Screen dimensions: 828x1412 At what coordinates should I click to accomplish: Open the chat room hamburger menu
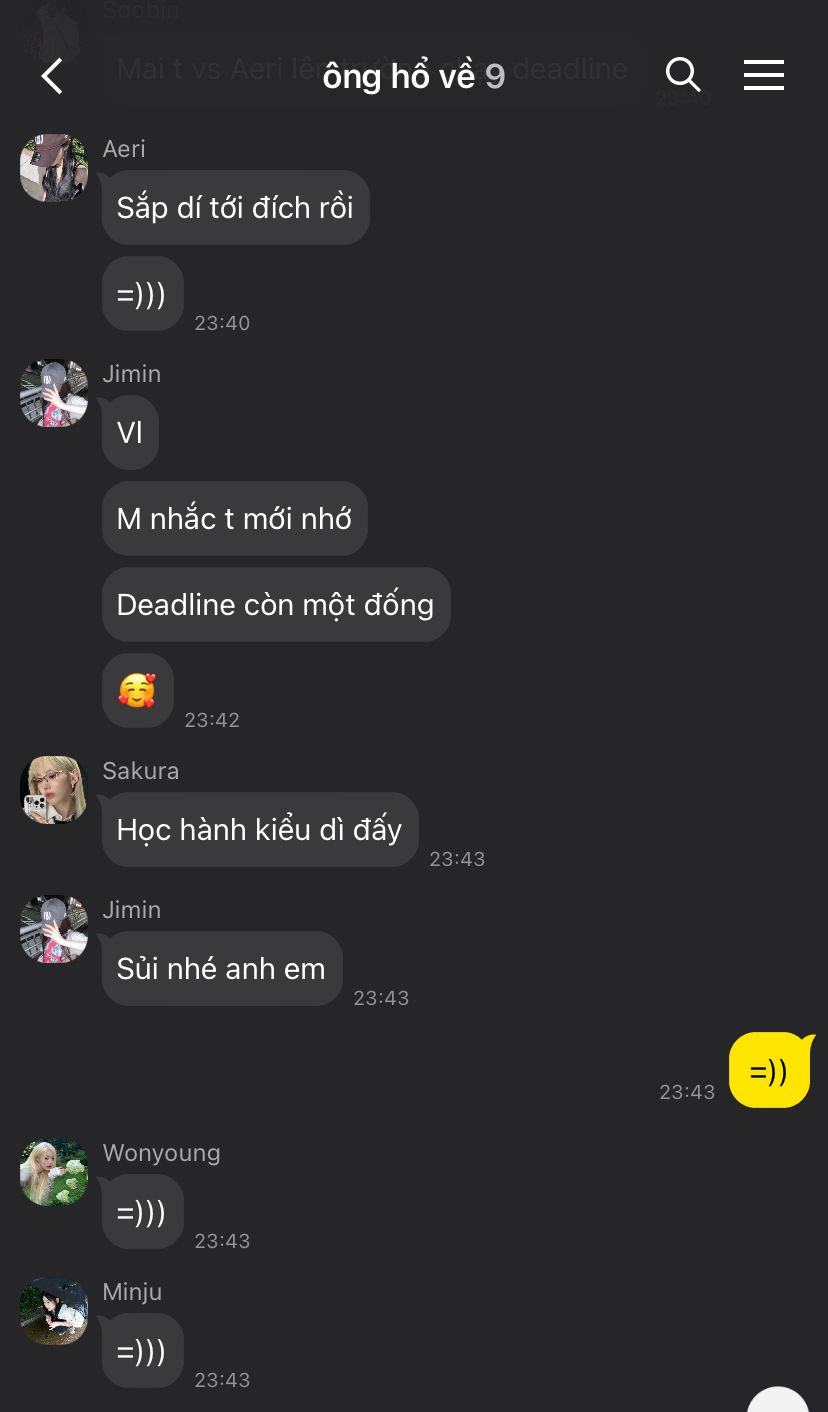[x=763, y=75]
